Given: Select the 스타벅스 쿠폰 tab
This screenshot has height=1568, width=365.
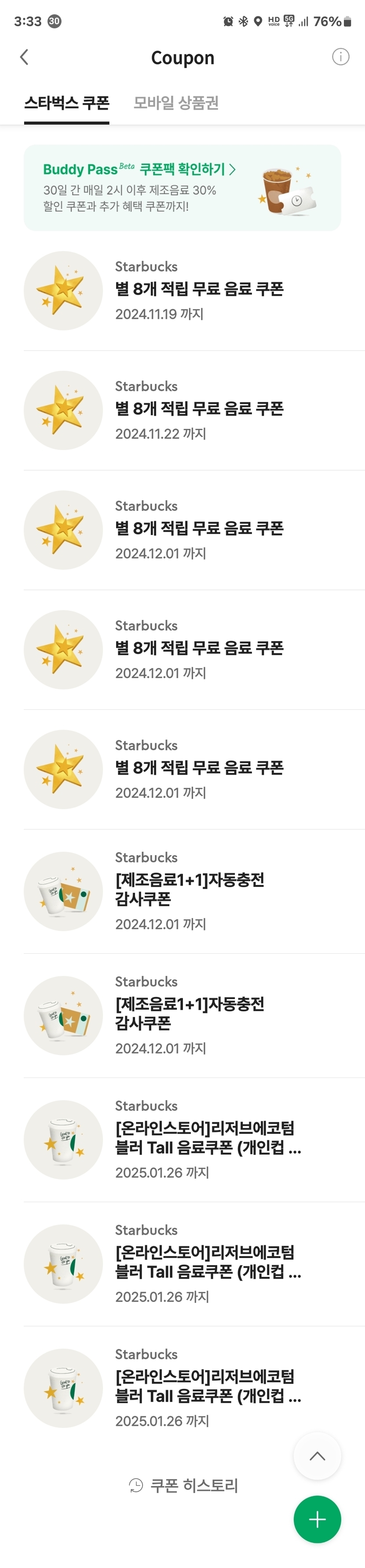Looking at the screenshot, I should tap(67, 103).
